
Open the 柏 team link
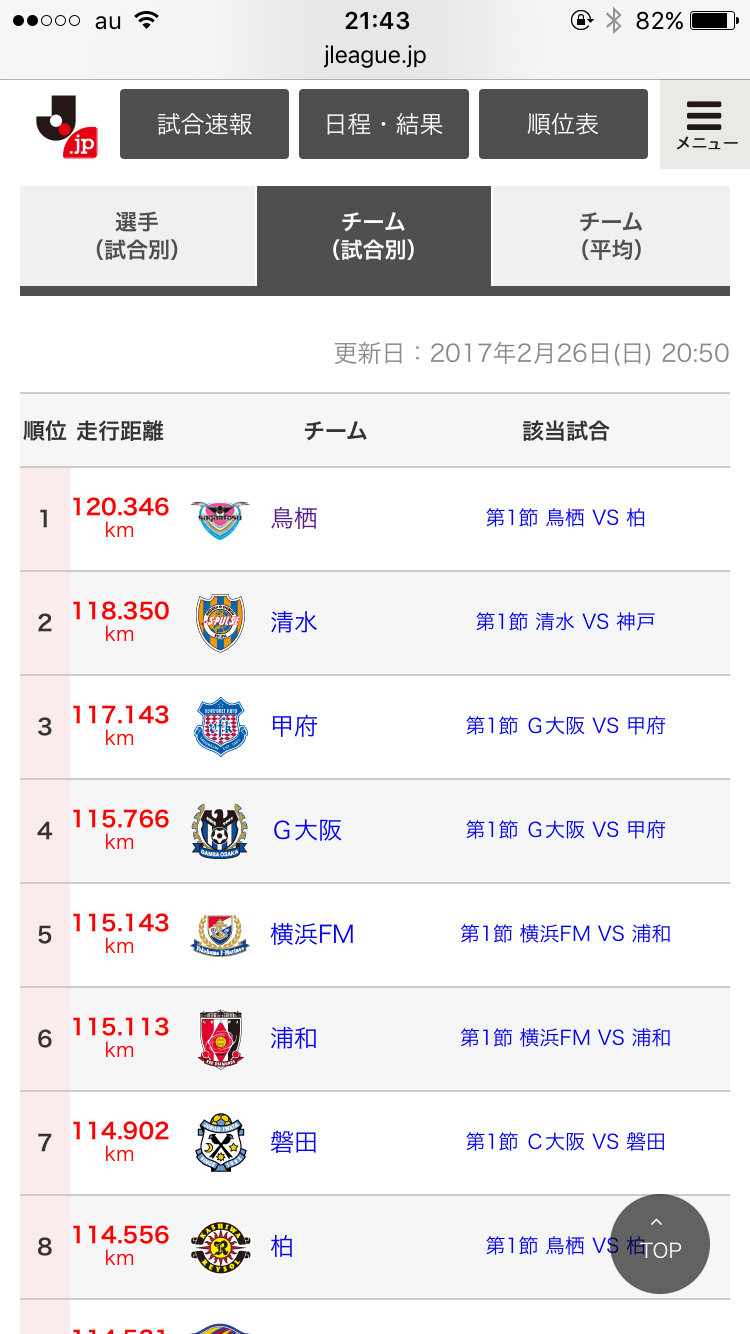click(282, 1246)
